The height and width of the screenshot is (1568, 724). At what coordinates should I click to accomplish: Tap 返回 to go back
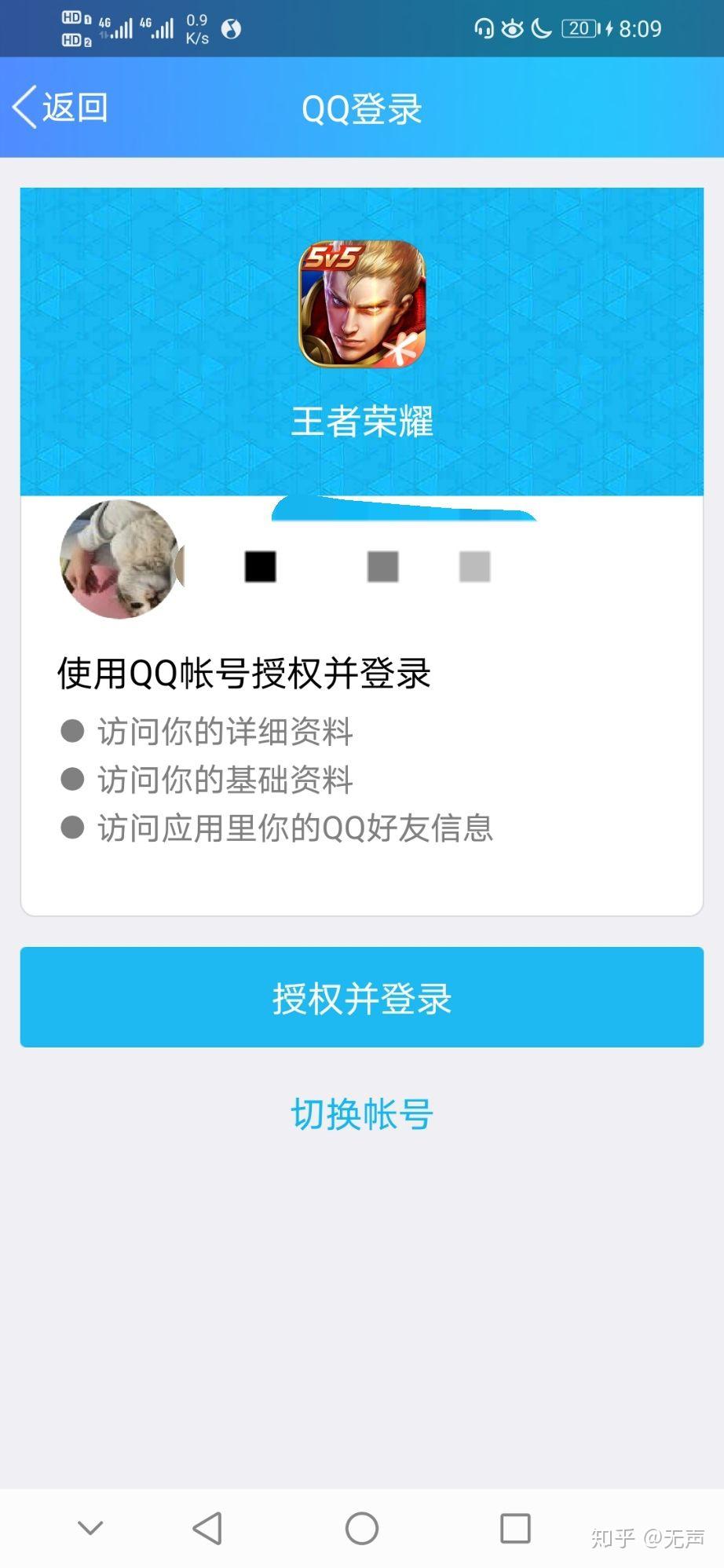point(60,108)
